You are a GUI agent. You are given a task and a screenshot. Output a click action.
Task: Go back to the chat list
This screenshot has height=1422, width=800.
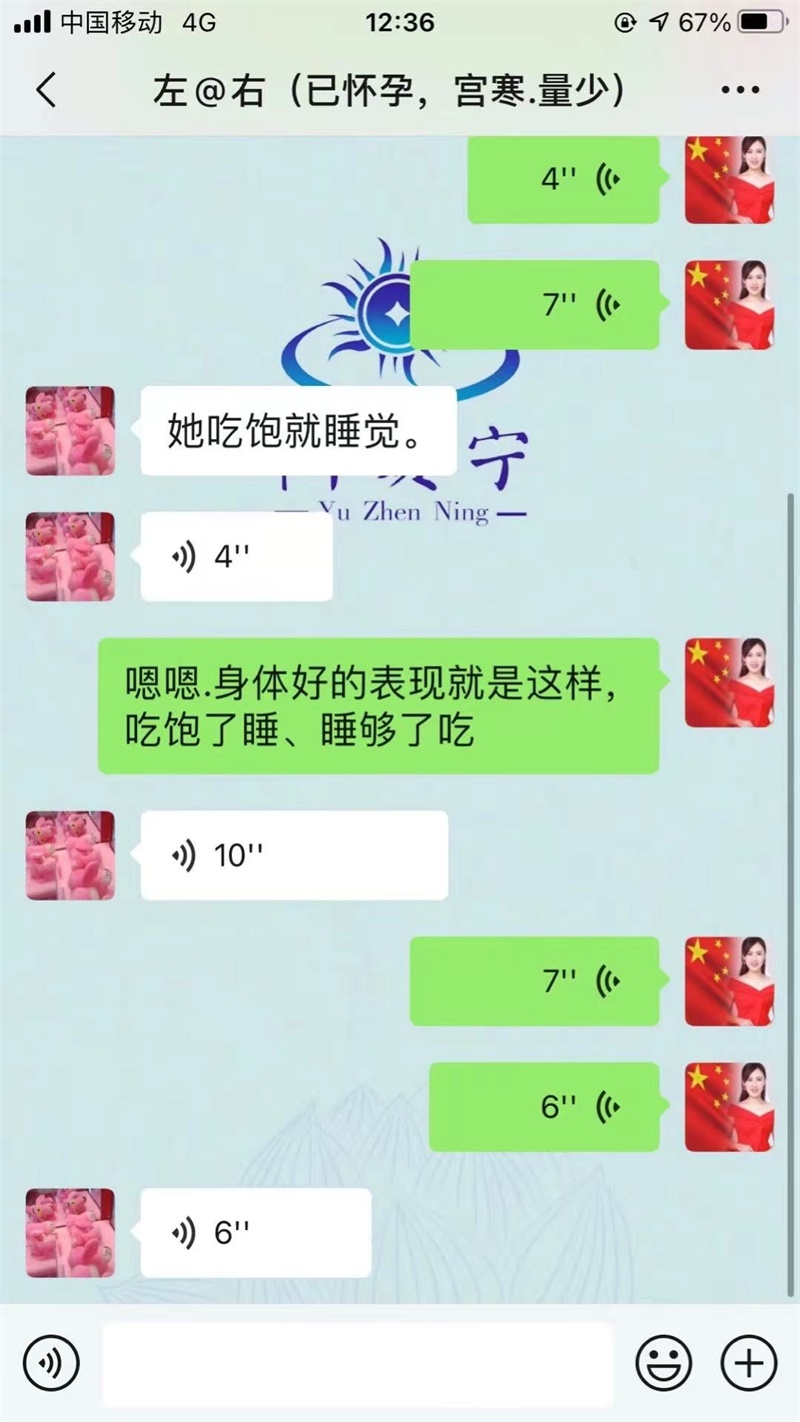pyautogui.click(x=46, y=90)
